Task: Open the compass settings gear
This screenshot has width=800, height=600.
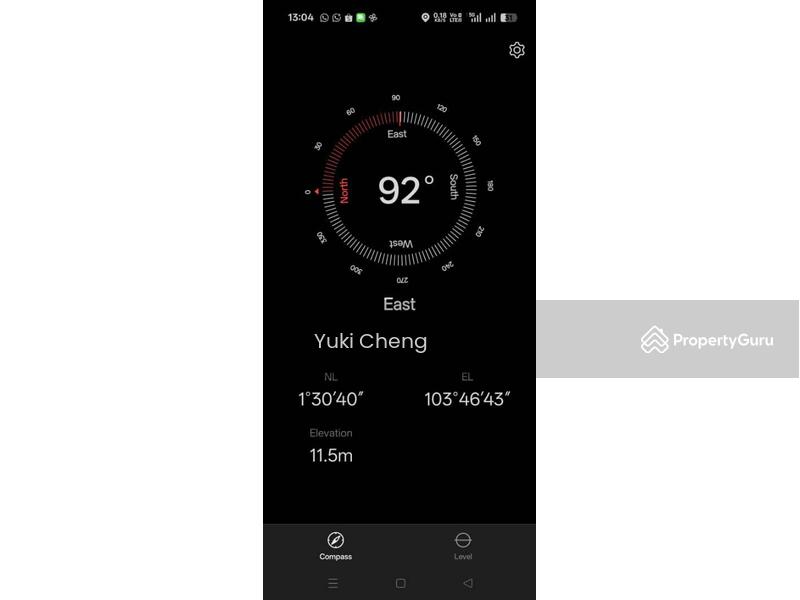Action: coord(517,50)
